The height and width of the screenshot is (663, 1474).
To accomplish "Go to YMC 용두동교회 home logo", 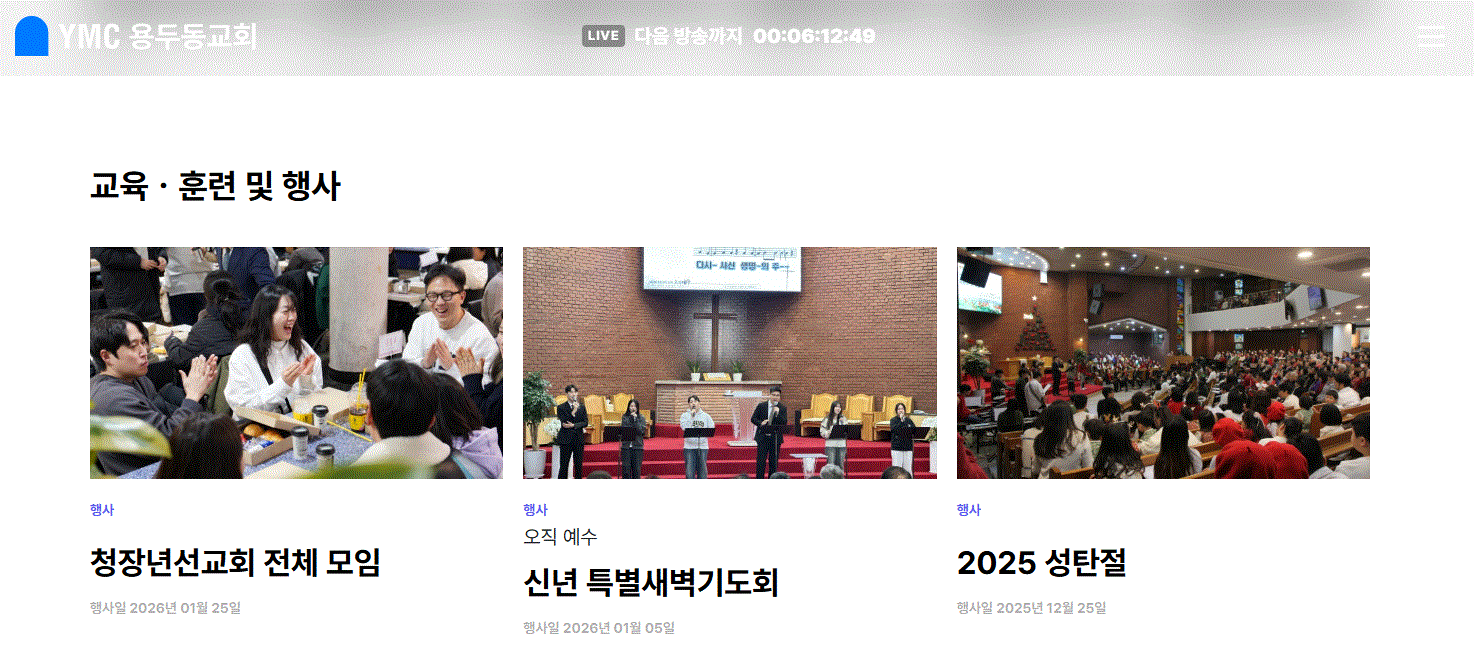I will (136, 36).
